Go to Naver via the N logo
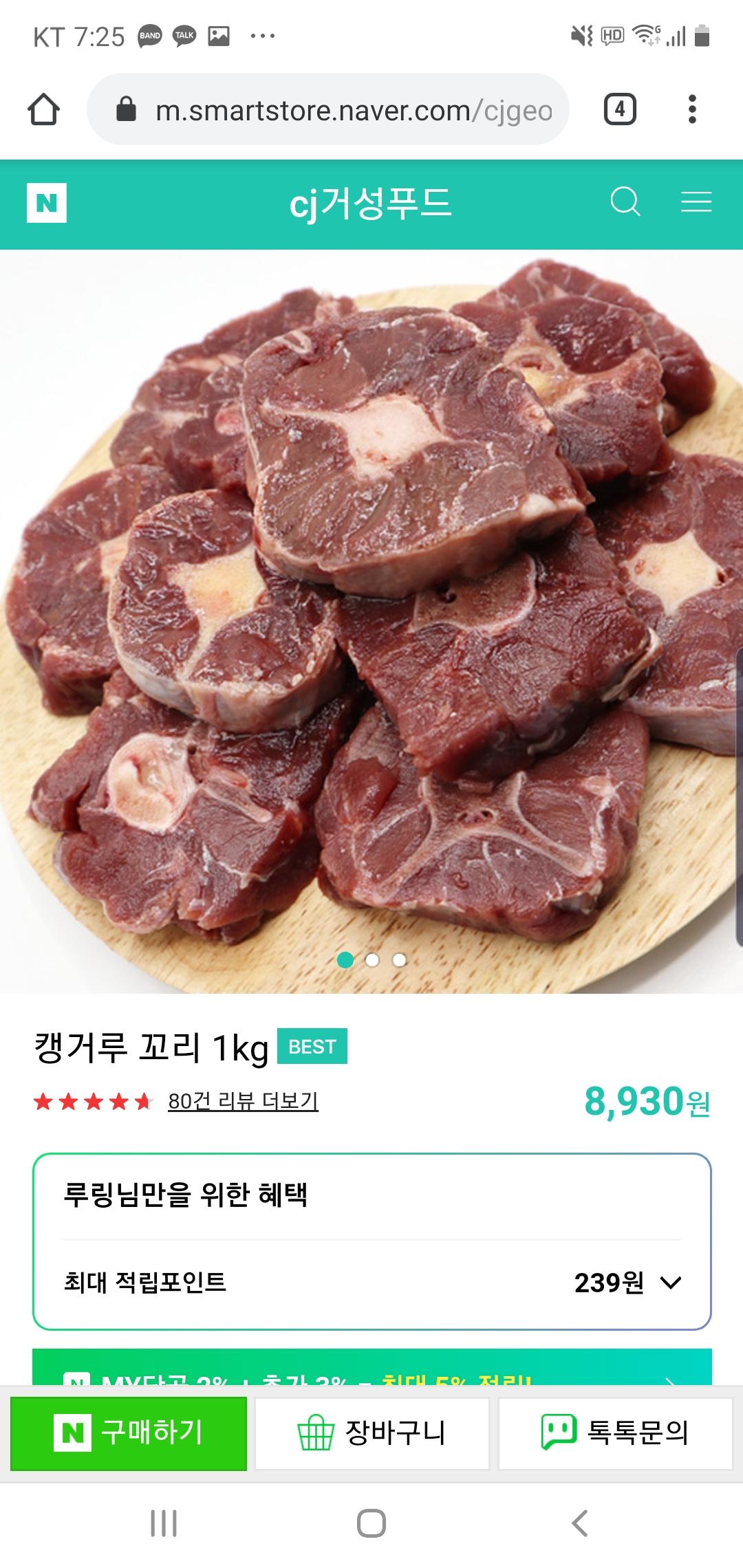 (47, 203)
